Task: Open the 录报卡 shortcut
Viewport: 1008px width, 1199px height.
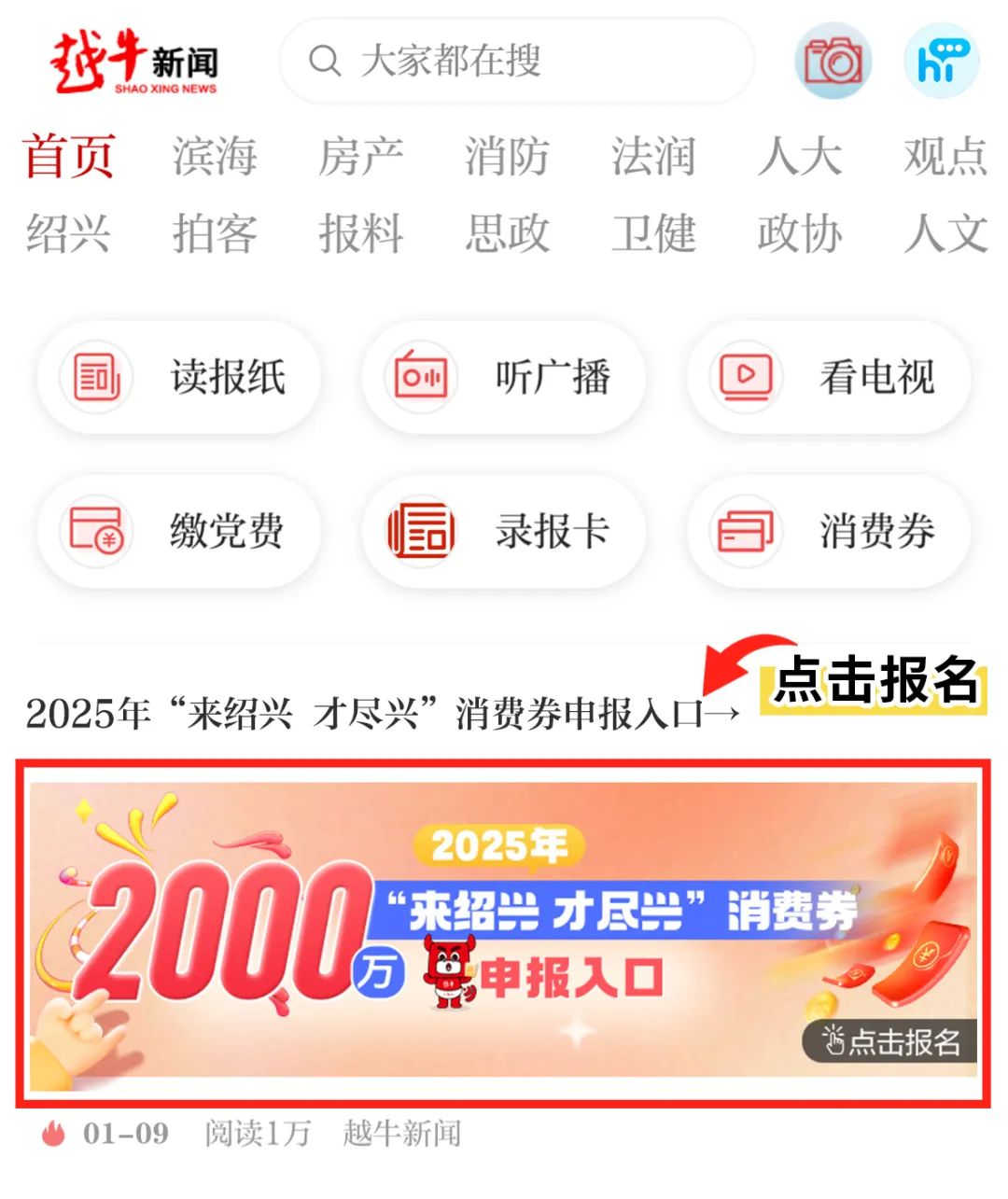Action: pos(504,531)
